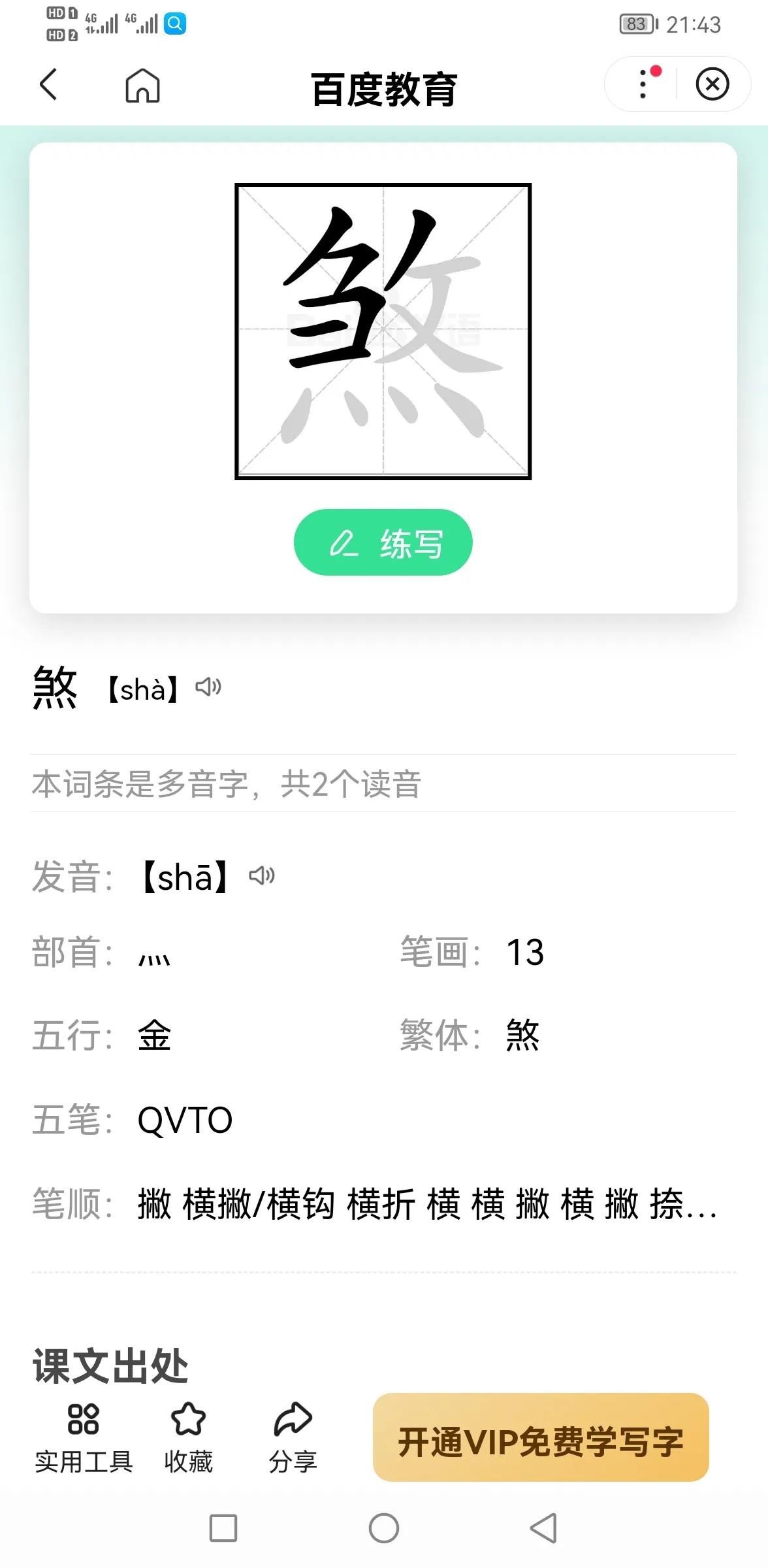
Task: Play the shā pronunciation audio
Action: (x=262, y=875)
